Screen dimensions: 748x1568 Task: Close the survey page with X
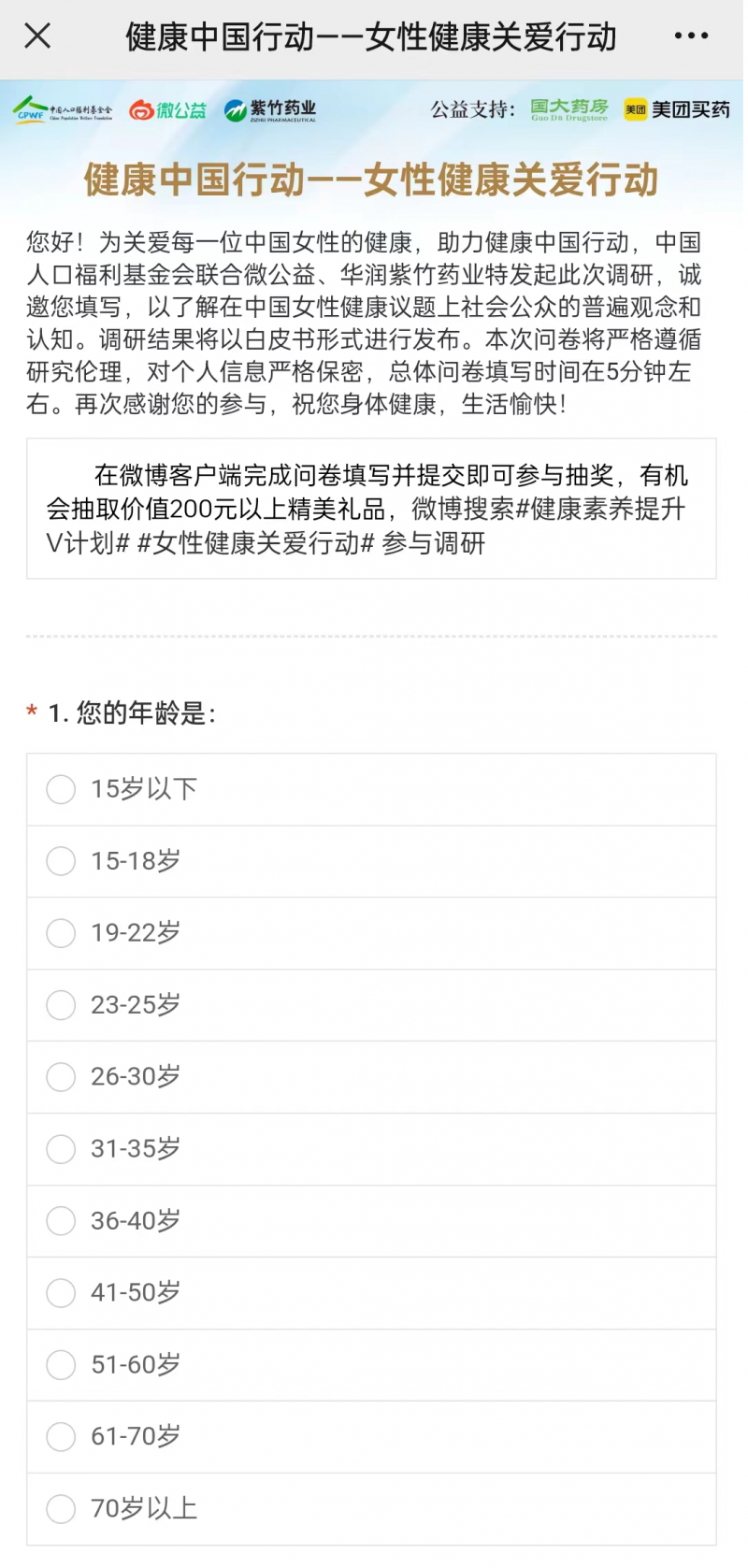coord(37,36)
